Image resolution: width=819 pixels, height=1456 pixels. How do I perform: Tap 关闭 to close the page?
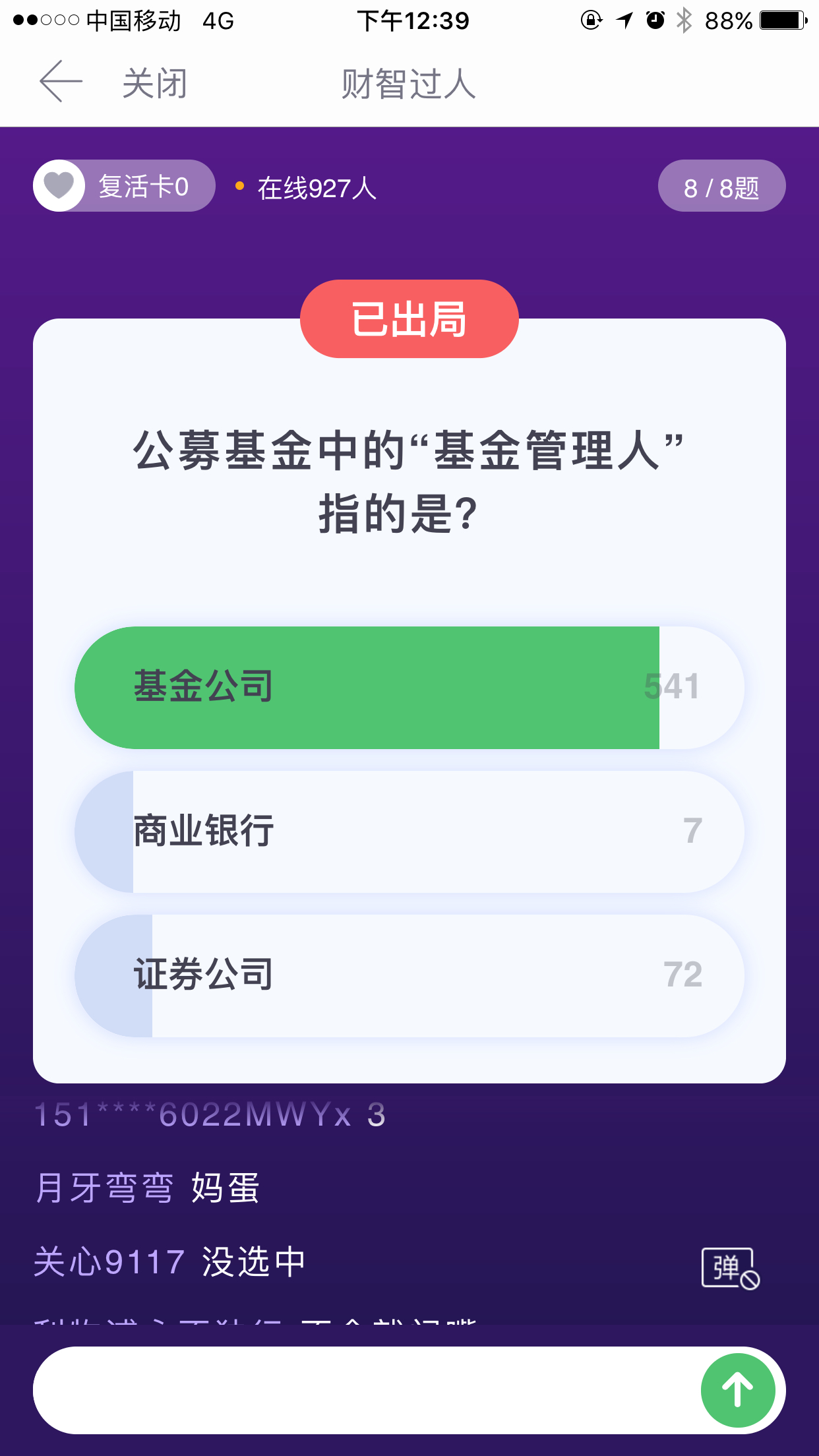[155, 84]
